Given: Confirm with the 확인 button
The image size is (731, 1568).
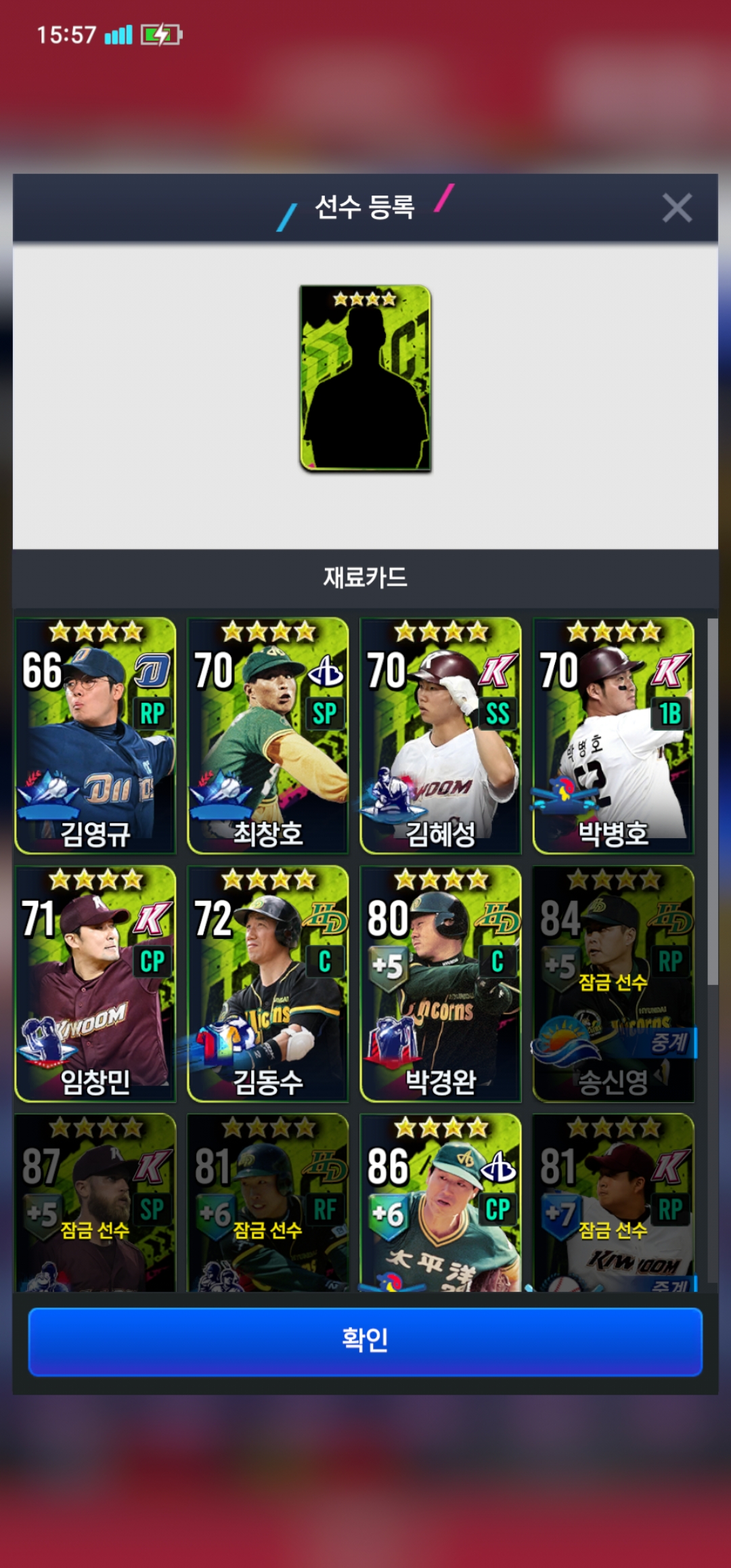Looking at the screenshot, I should (365, 1341).
